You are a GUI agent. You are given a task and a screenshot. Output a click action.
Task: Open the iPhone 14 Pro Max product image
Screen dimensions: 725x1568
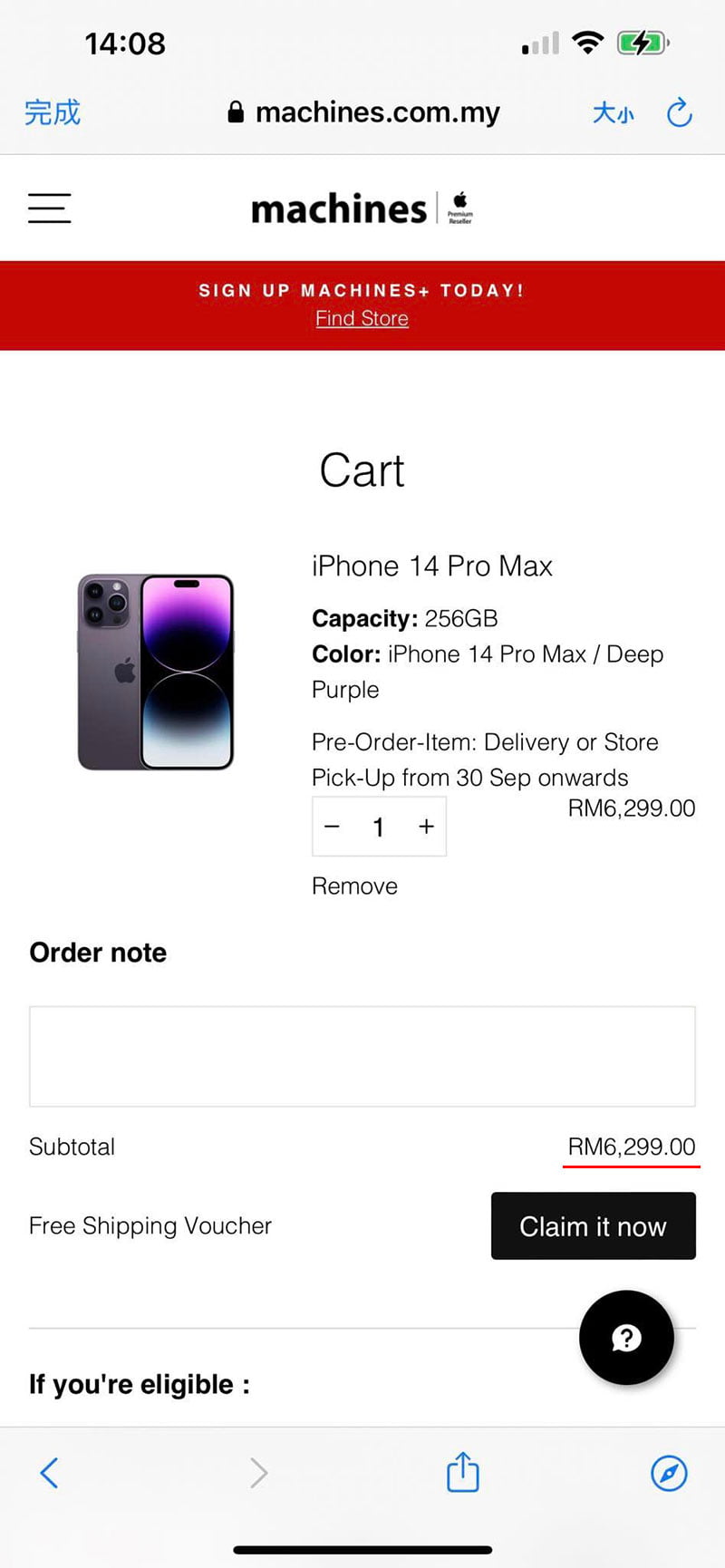[156, 672]
